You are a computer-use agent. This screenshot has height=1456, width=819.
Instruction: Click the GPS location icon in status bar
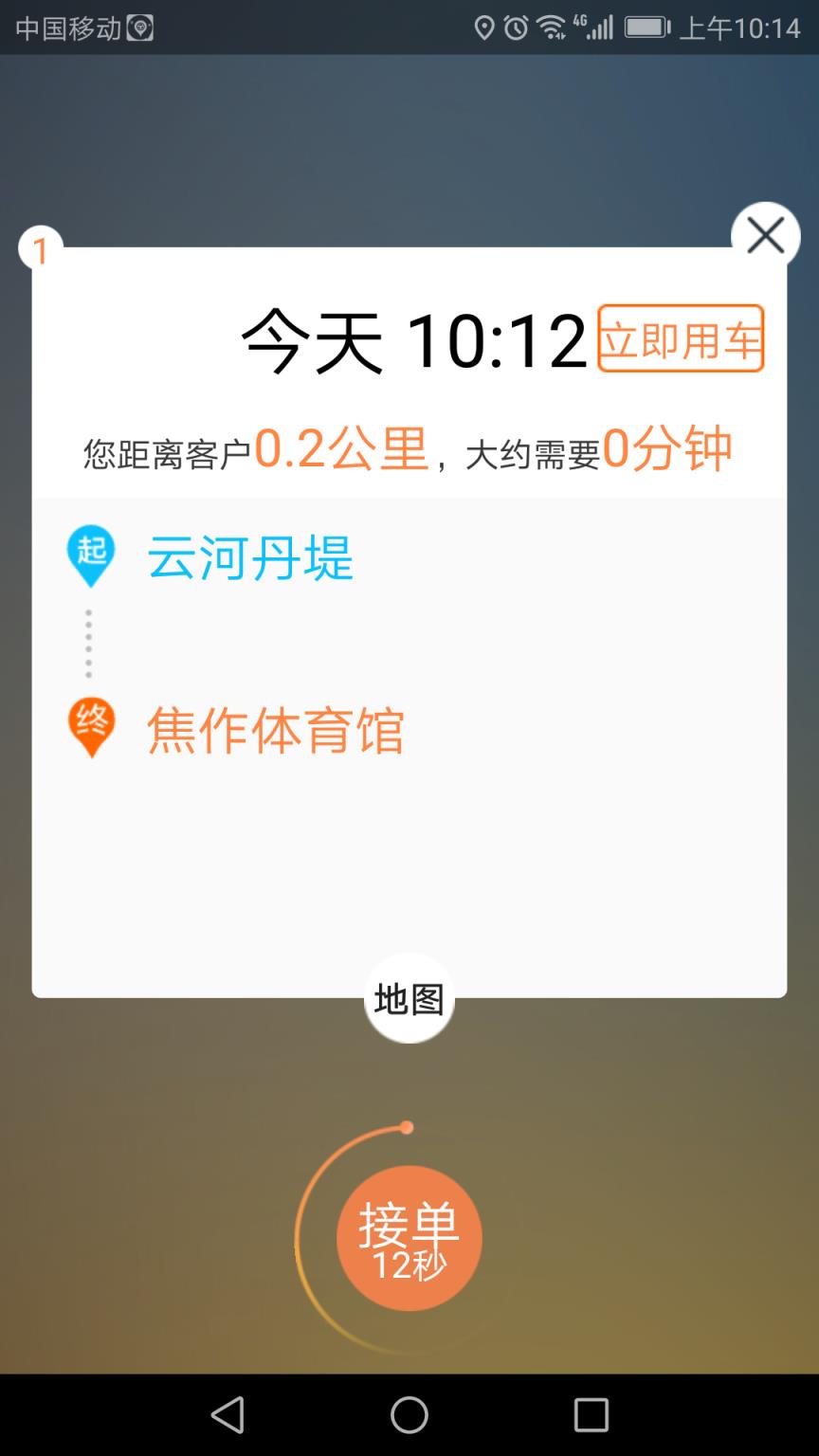485,27
